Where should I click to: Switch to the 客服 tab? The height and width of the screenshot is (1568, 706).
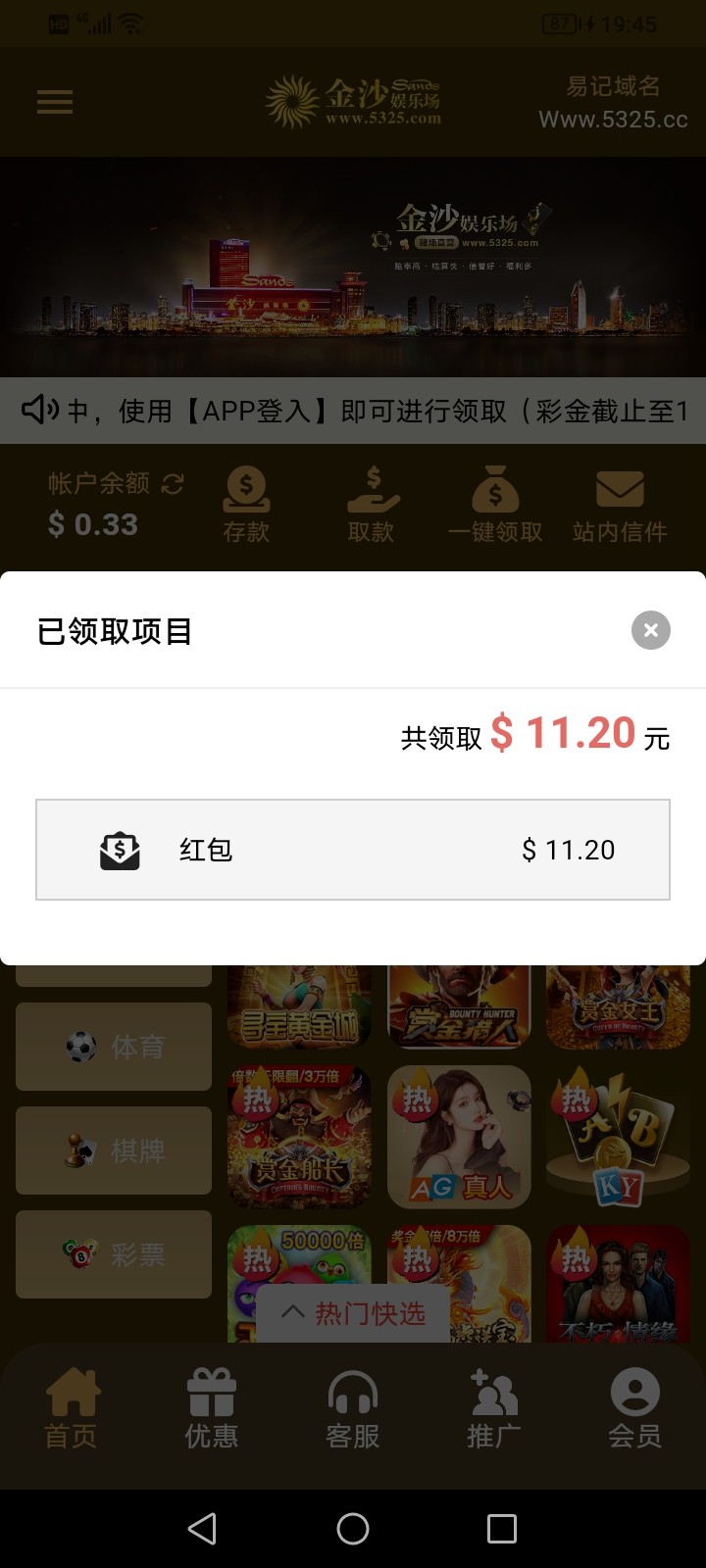click(x=353, y=1409)
